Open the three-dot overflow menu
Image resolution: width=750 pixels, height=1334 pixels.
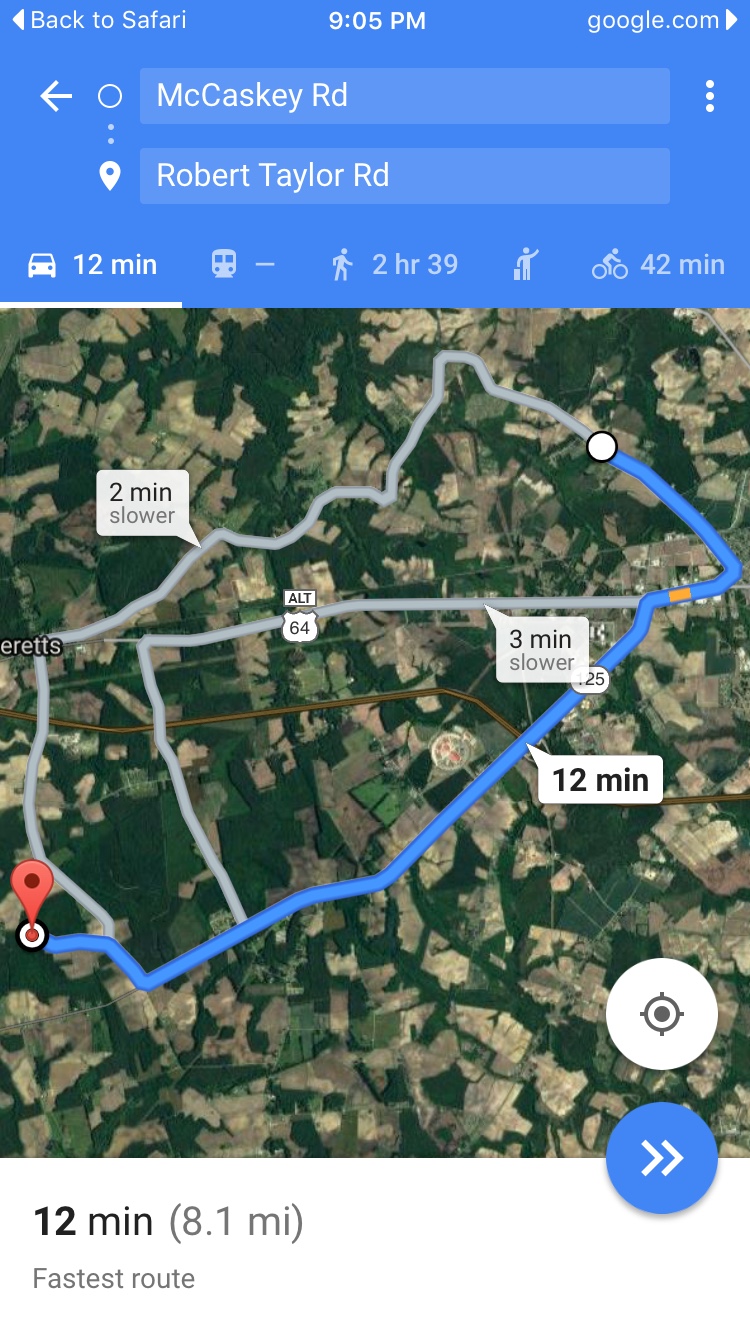(709, 96)
